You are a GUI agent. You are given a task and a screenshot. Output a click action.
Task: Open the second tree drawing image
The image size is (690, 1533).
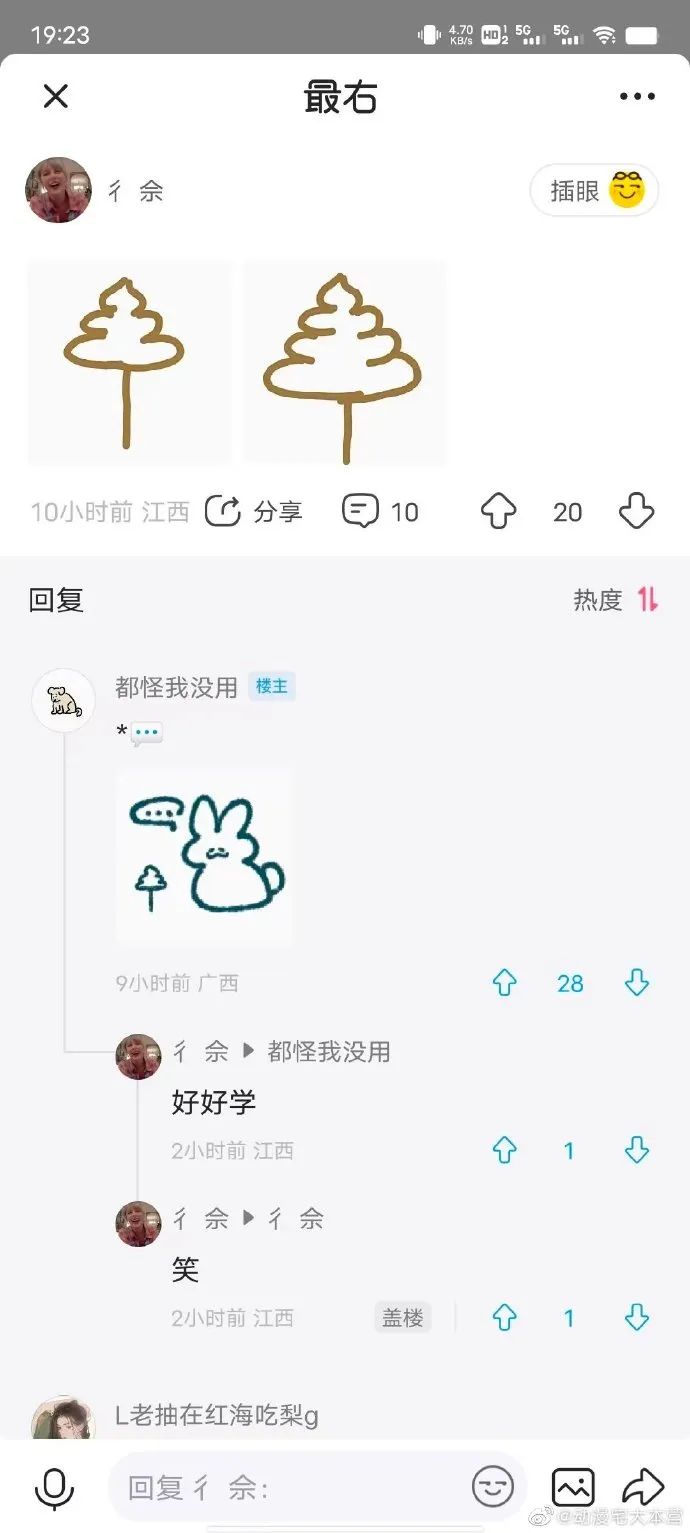pyautogui.click(x=345, y=363)
